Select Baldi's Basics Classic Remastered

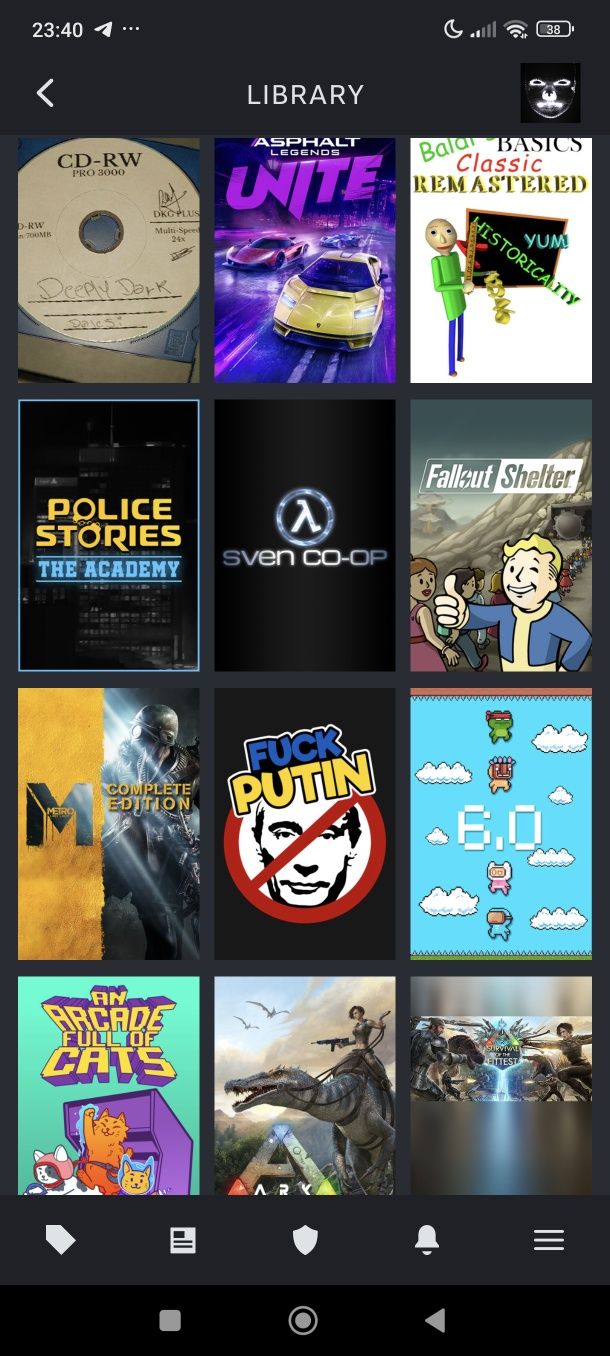click(501, 260)
